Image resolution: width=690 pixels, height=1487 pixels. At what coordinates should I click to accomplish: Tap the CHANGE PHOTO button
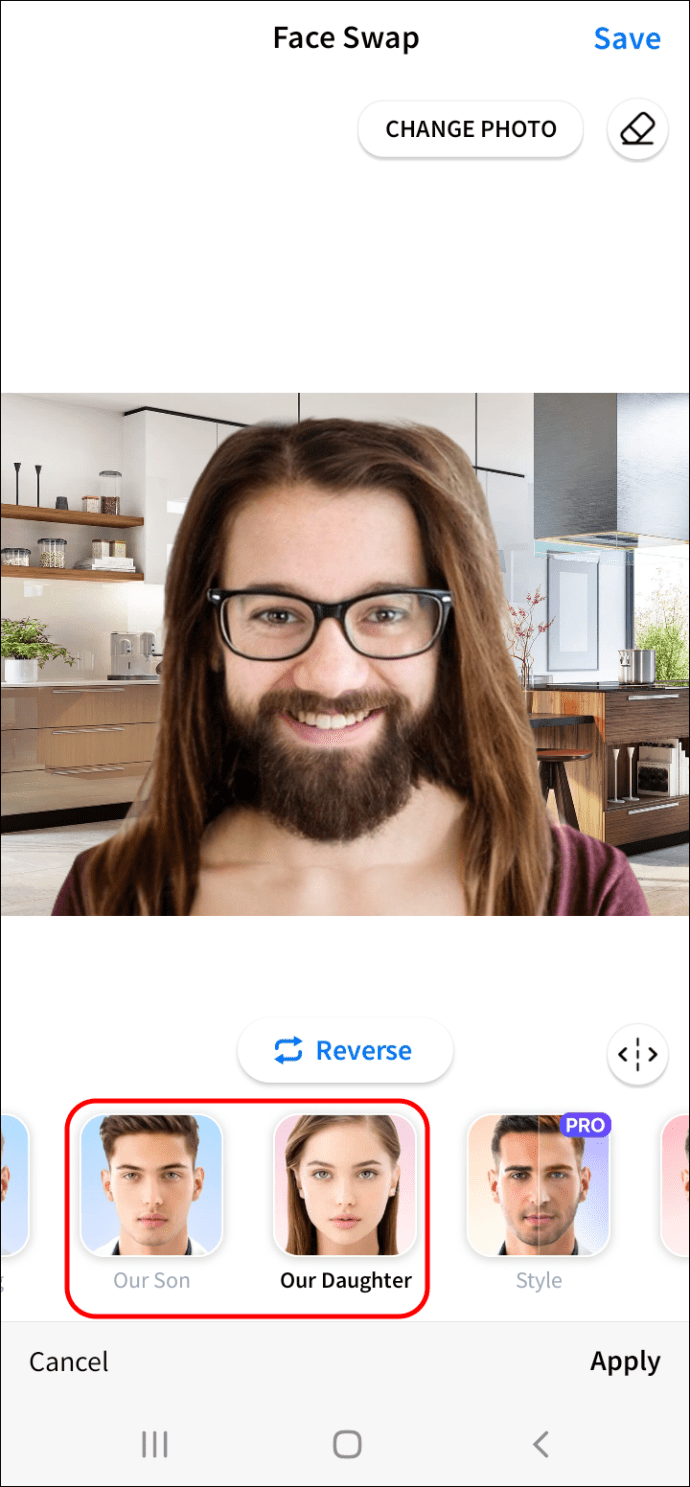pos(470,129)
